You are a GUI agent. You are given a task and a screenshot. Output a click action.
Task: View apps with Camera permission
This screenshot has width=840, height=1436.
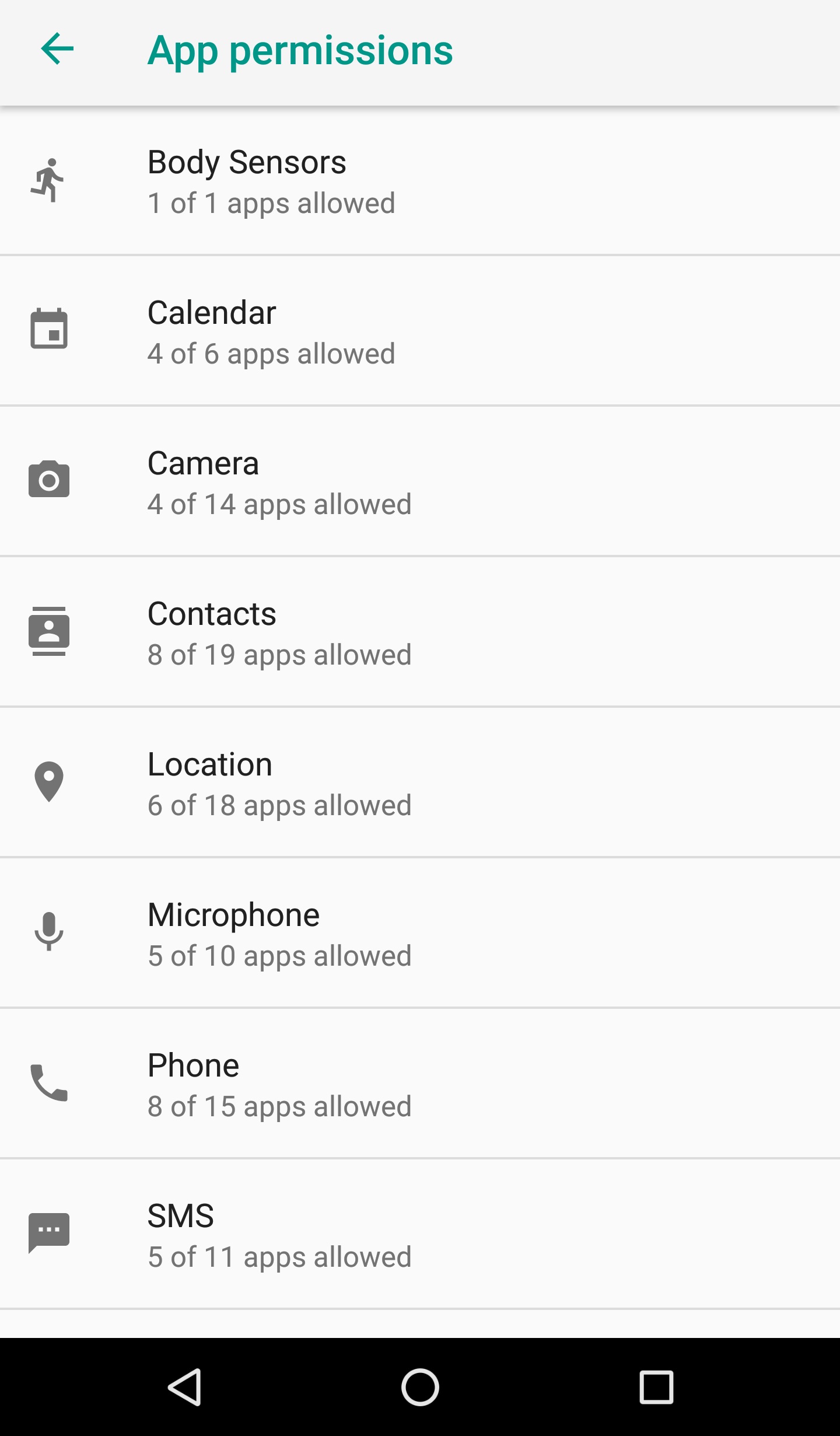420,482
